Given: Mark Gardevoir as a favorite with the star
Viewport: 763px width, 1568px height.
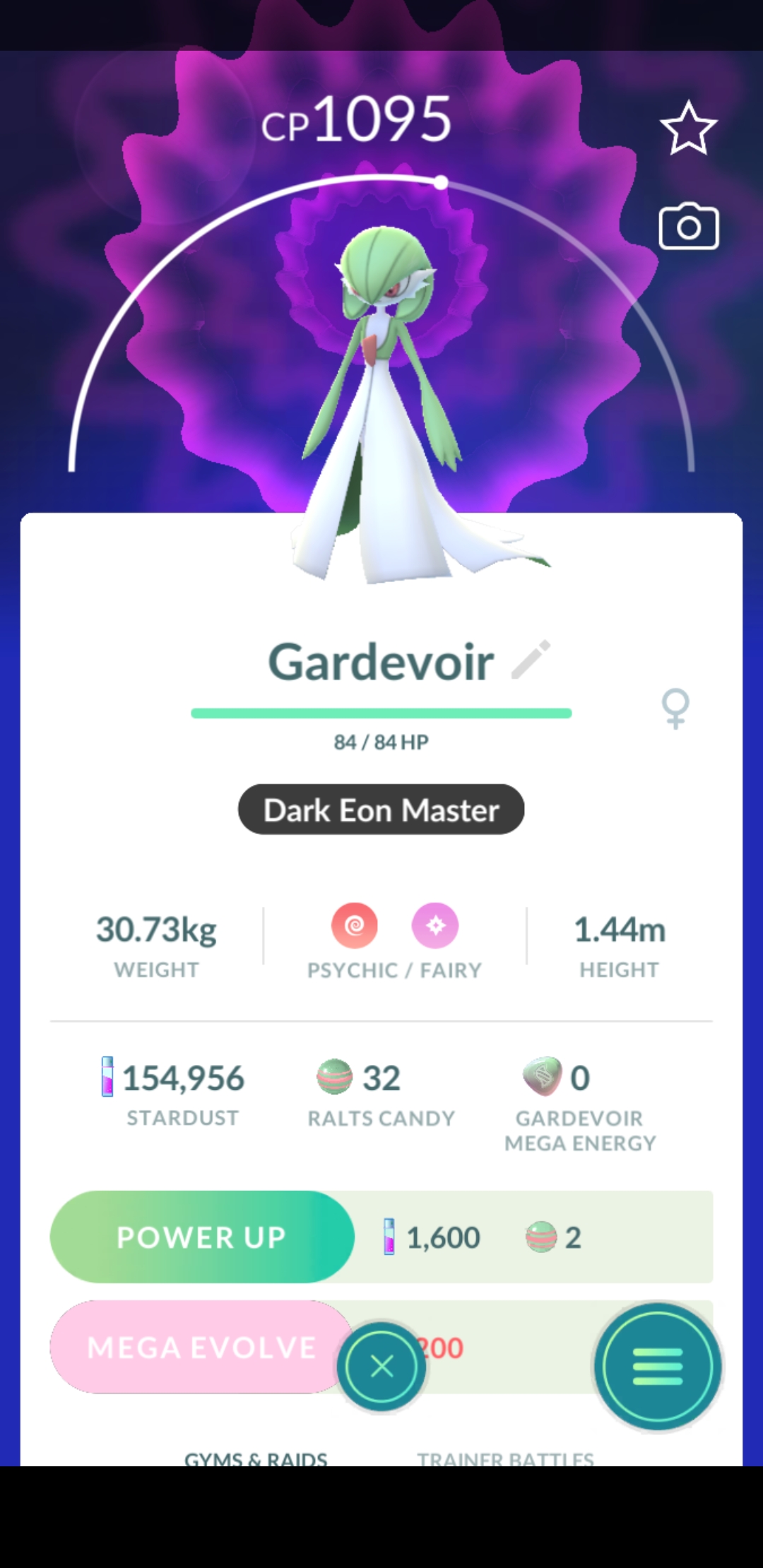Looking at the screenshot, I should [688, 128].
